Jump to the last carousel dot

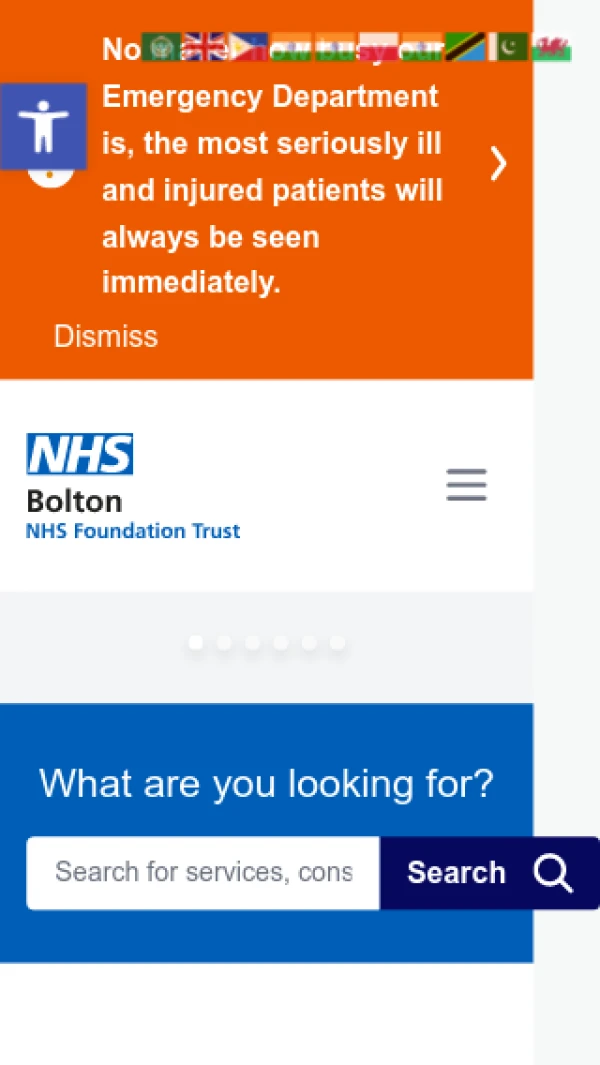pos(338,642)
